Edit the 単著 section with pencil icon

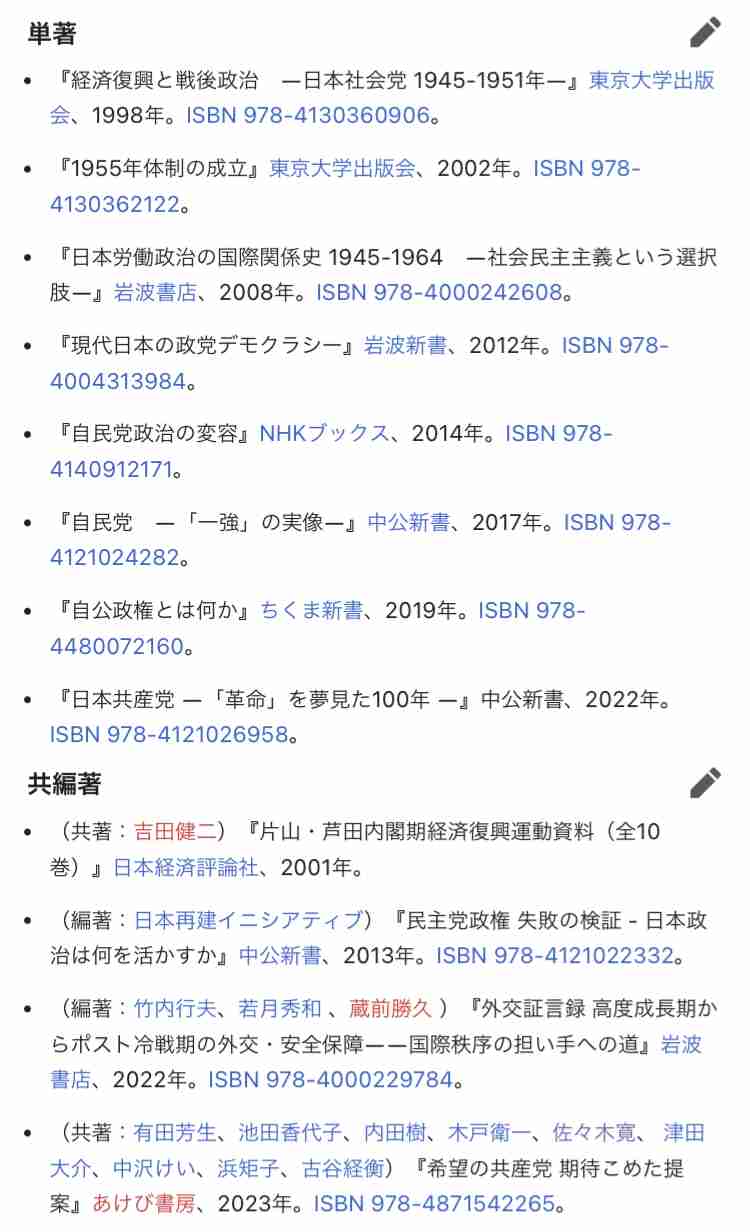pos(705,32)
